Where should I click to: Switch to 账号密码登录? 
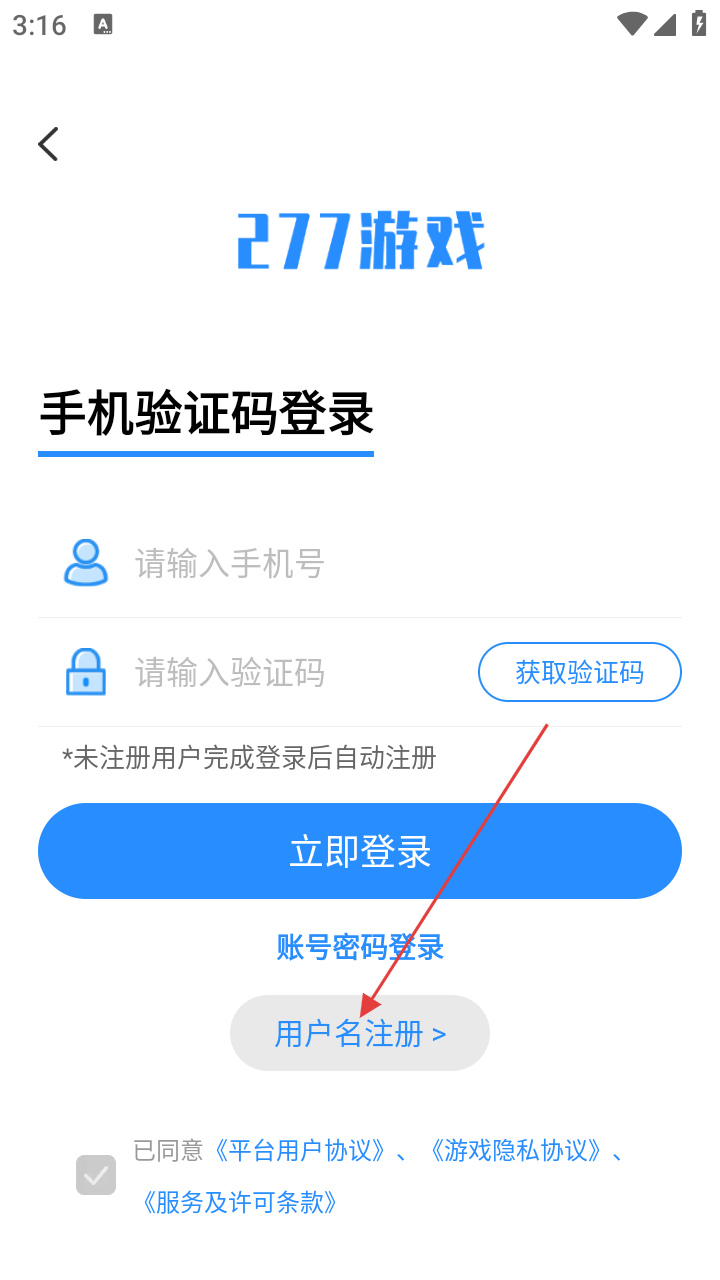(360, 947)
